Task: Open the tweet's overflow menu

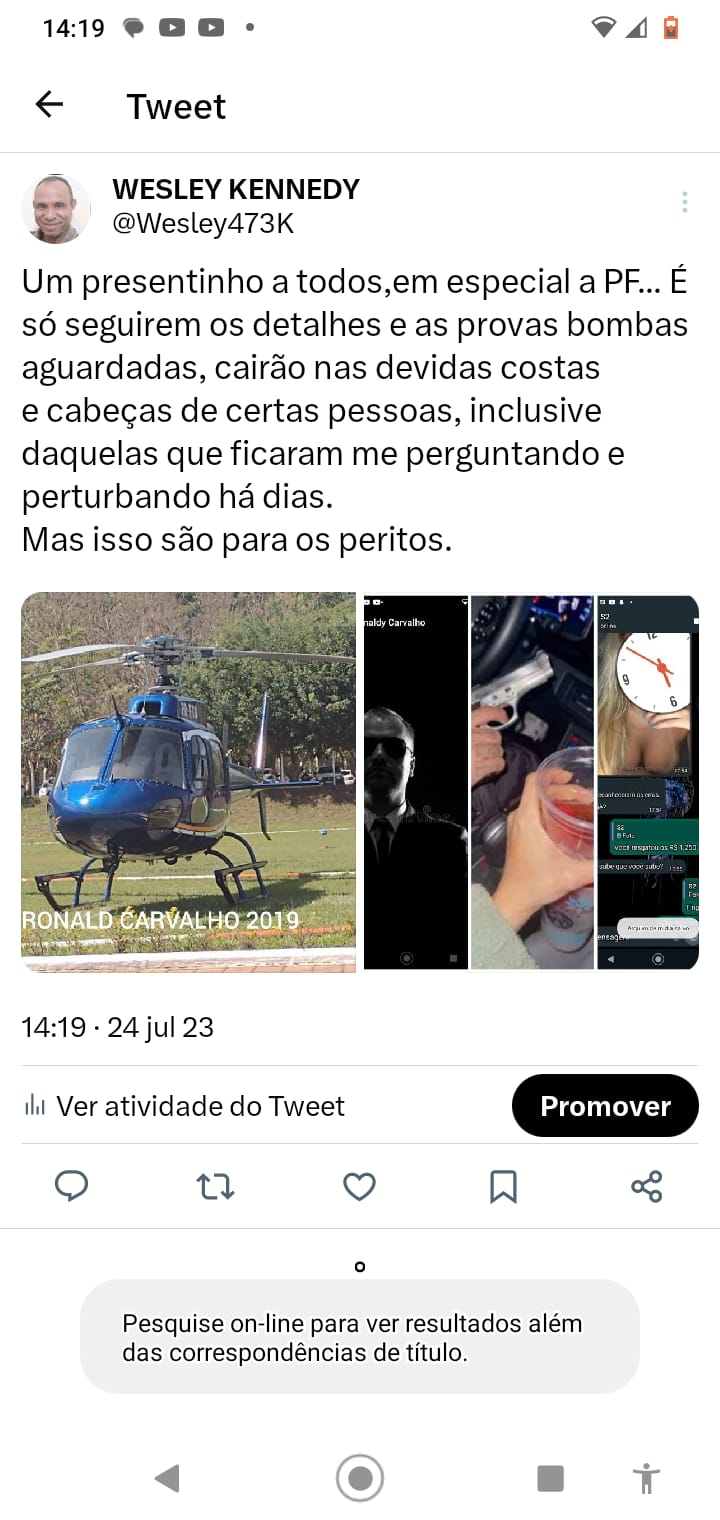Action: coord(685,202)
